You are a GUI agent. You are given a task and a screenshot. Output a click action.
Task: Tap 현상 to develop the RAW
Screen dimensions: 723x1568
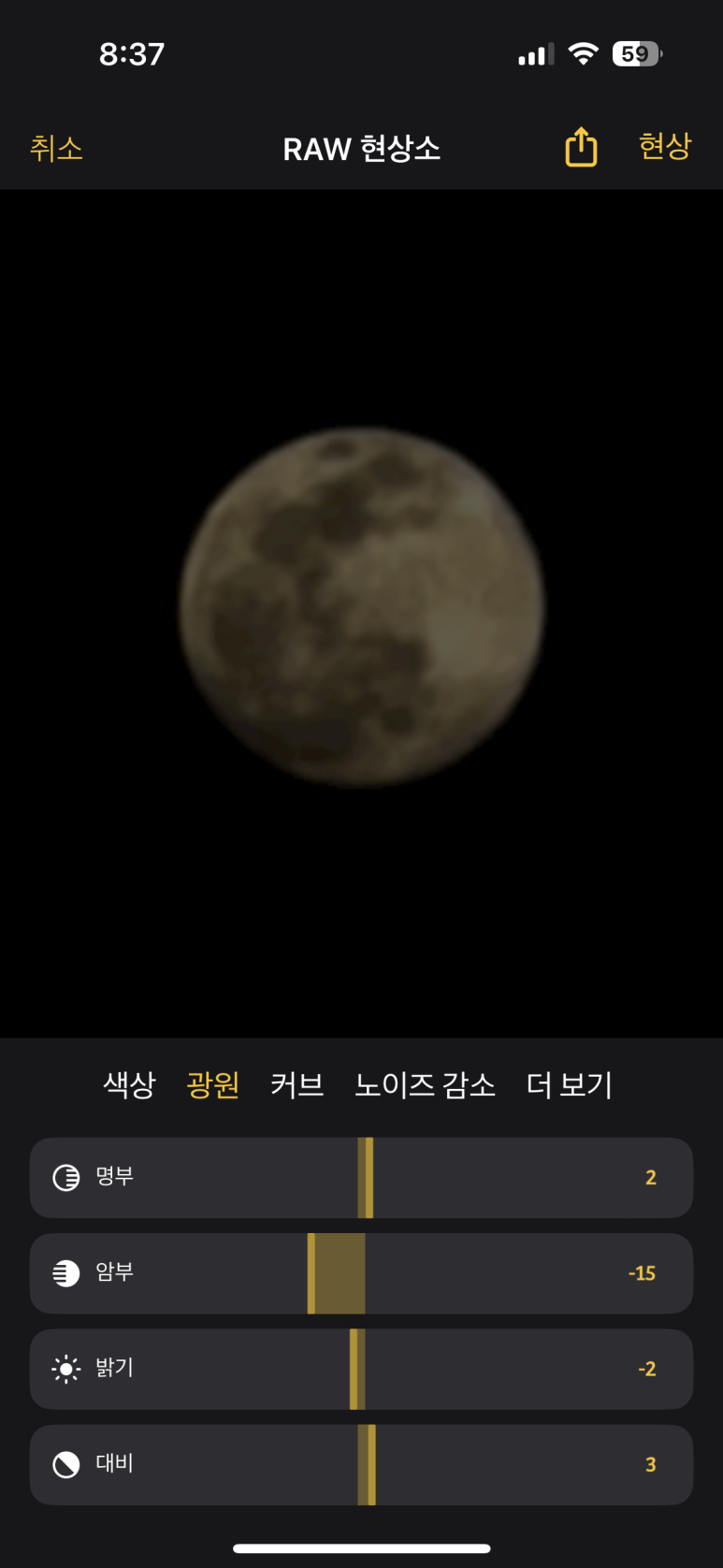[x=664, y=146]
